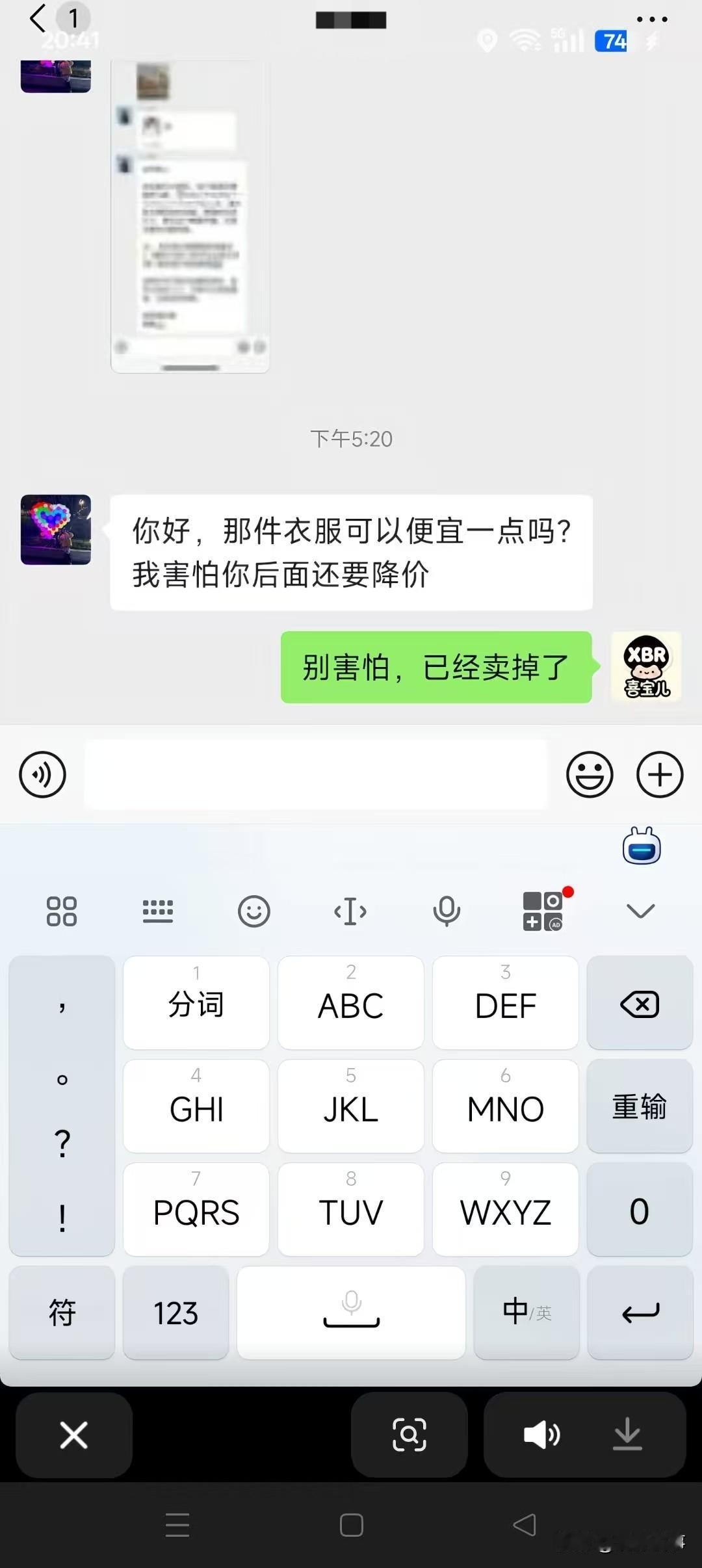This screenshot has height=1568, width=702.
Task: Open the sticker face icon on keyboard toolbar
Action: [x=254, y=911]
